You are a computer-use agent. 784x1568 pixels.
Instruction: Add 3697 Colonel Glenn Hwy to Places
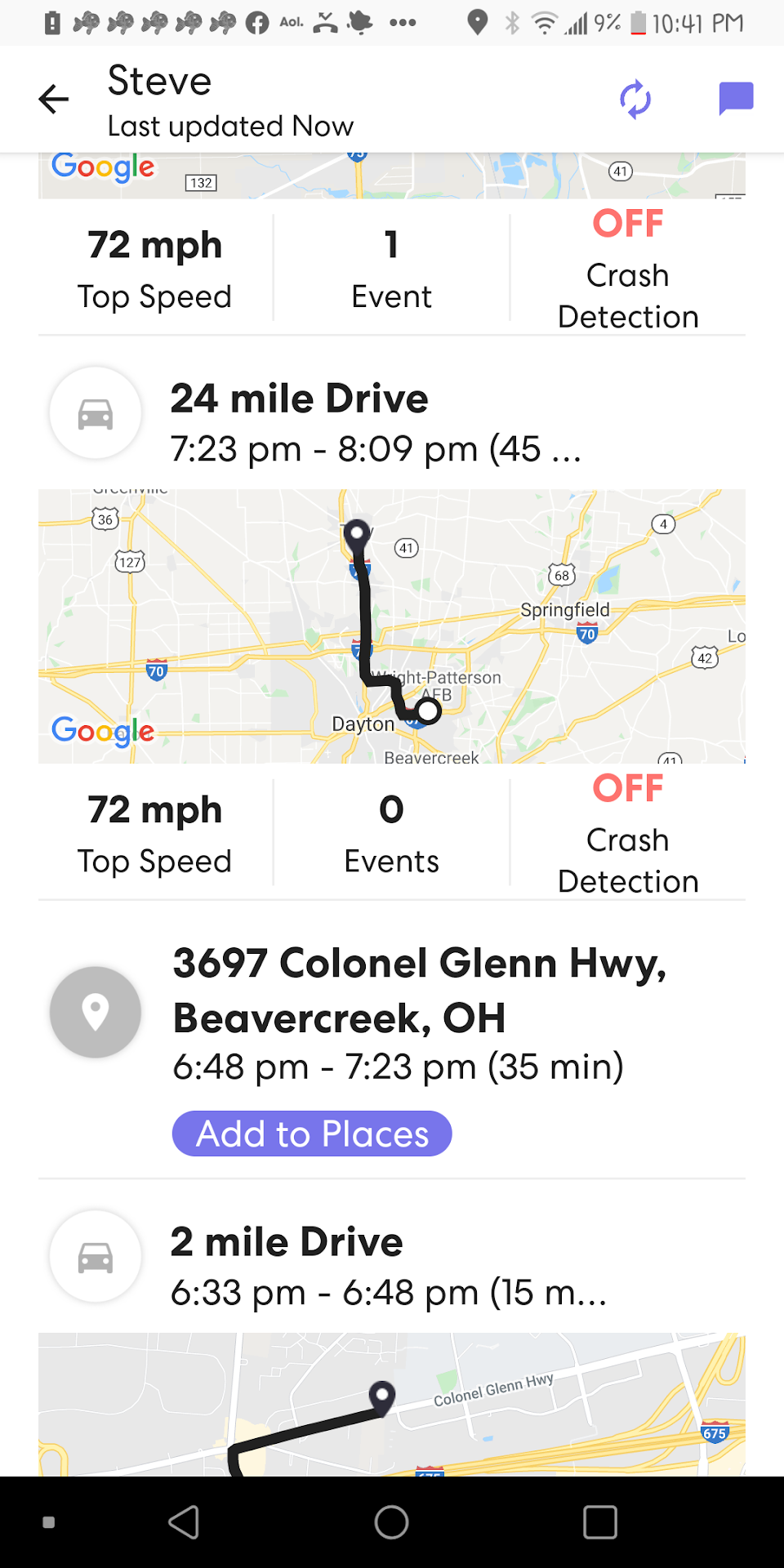[x=312, y=1134]
